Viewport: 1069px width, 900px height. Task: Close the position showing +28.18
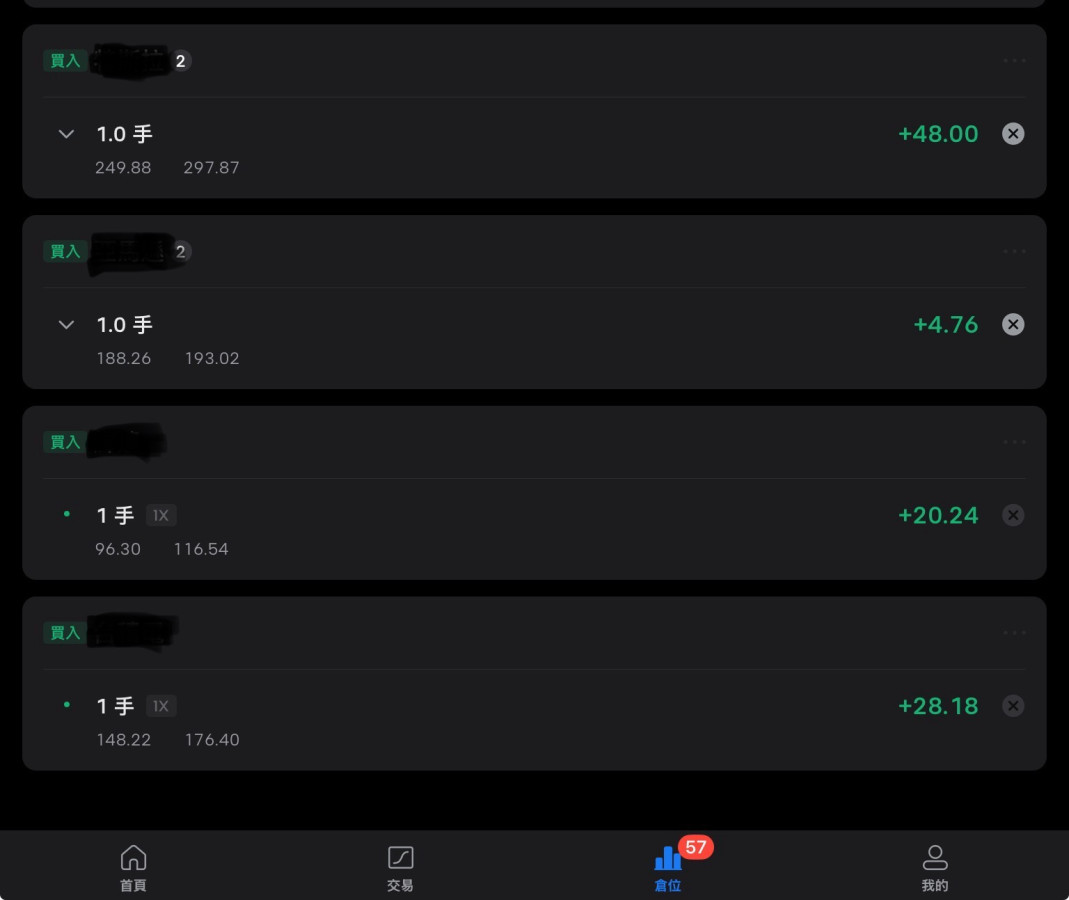[x=1013, y=707]
